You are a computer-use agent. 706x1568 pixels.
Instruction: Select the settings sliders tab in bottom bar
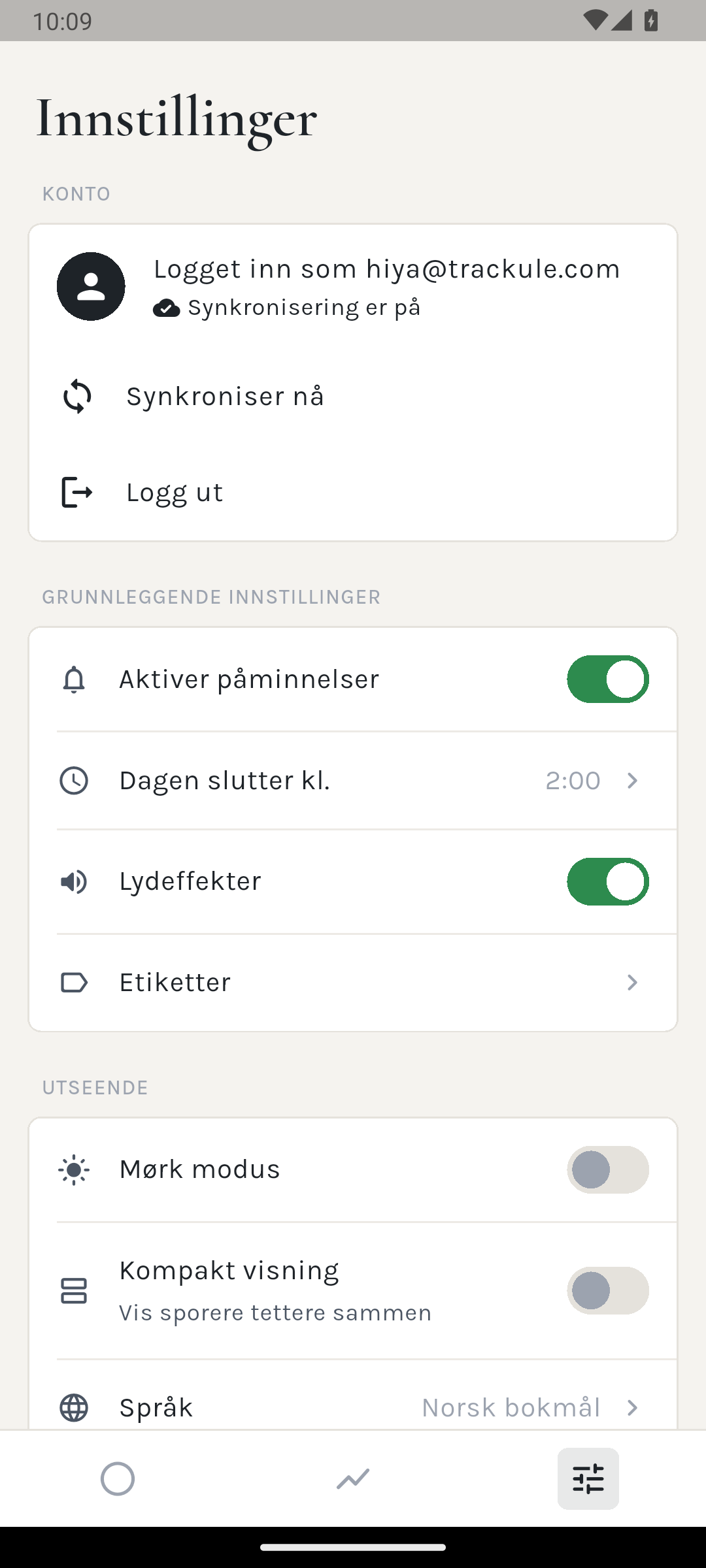pos(588,1479)
